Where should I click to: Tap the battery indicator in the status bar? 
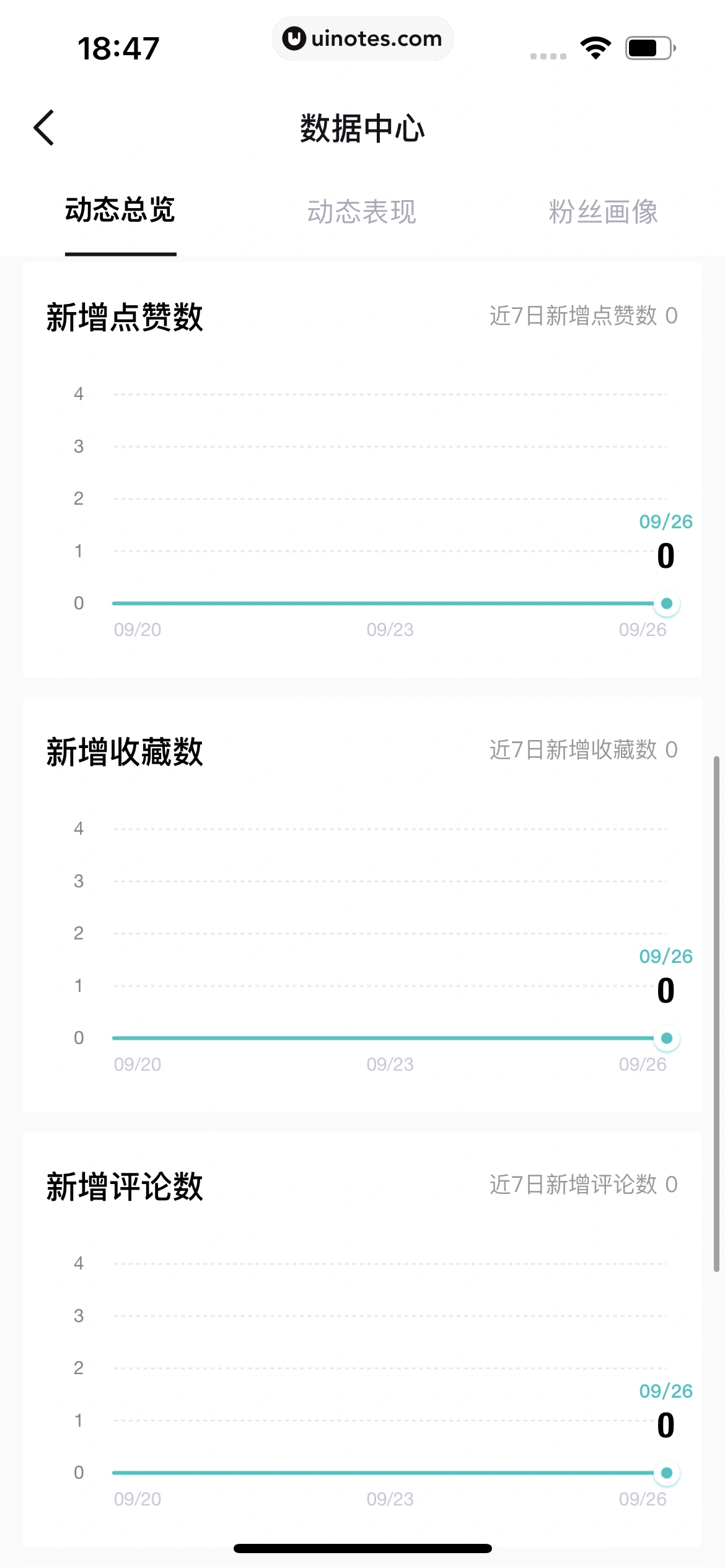click(x=646, y=46)
